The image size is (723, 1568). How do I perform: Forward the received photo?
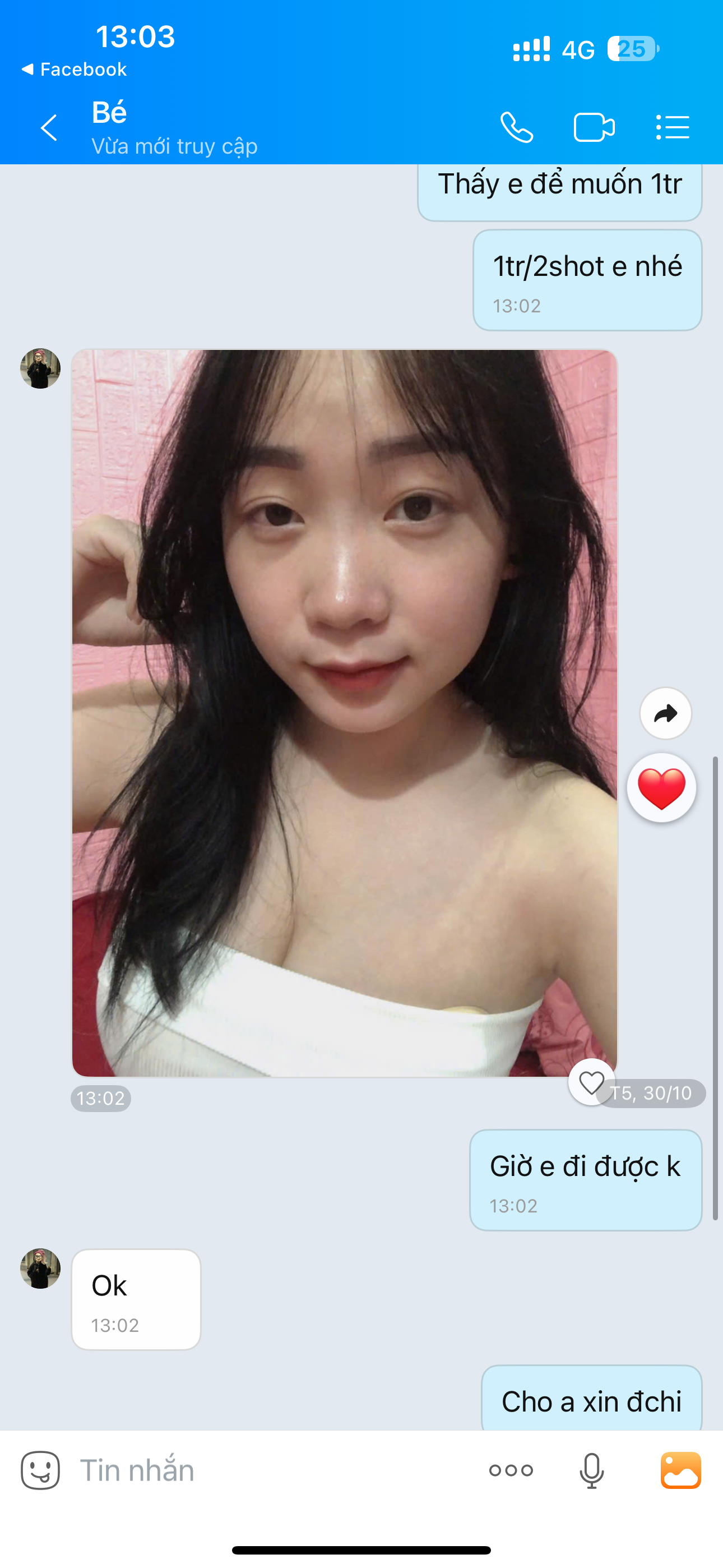pos(665,713)
